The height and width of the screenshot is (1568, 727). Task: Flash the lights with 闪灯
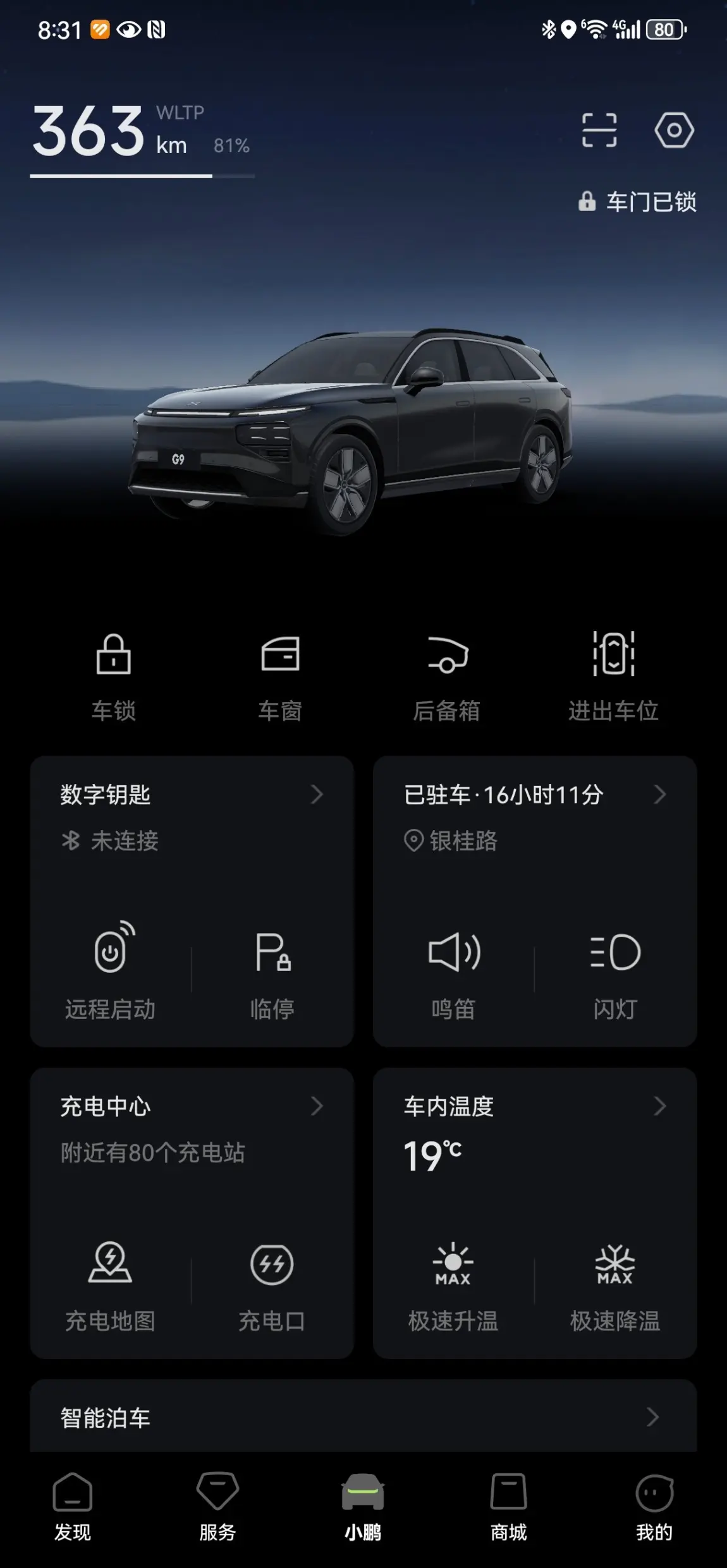615,970
